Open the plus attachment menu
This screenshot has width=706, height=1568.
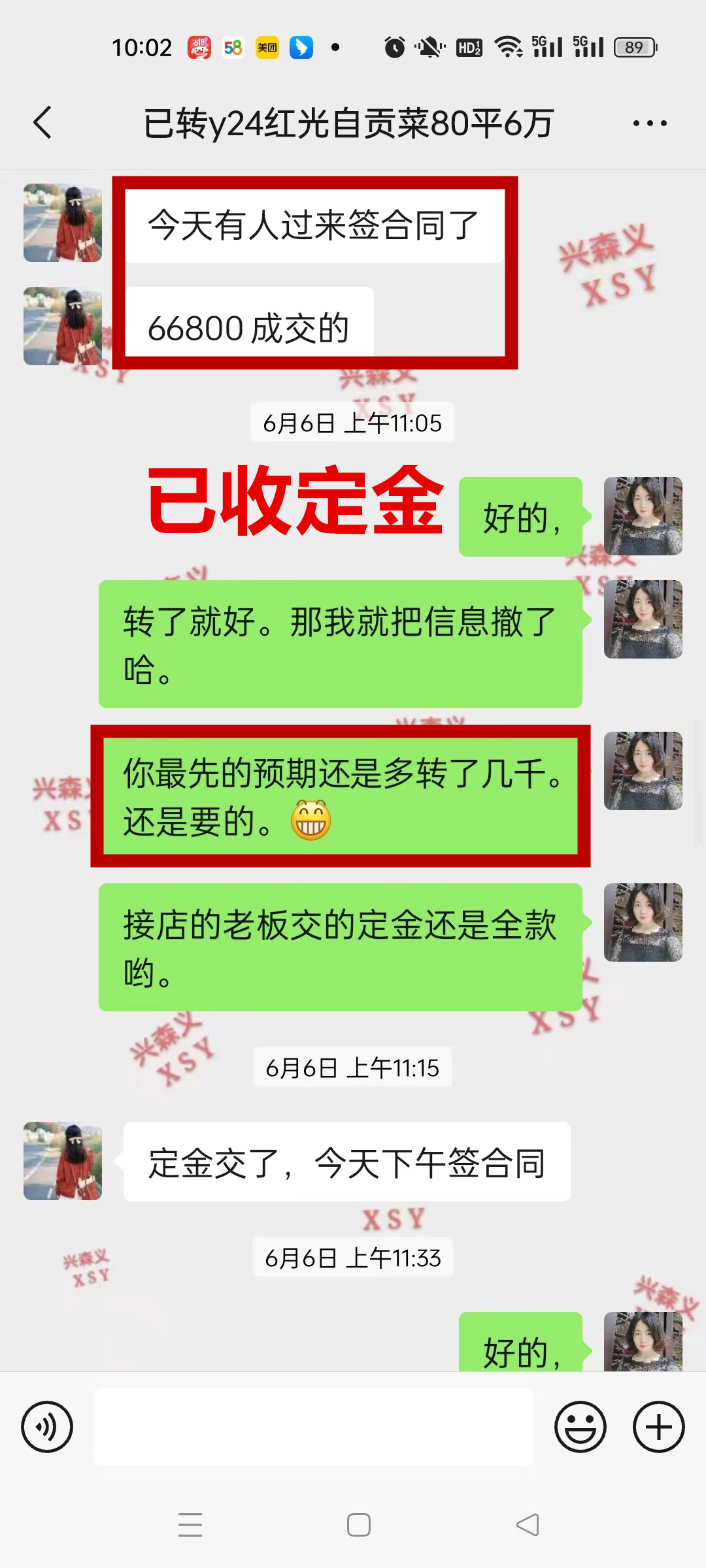[x=658, y=1427]
